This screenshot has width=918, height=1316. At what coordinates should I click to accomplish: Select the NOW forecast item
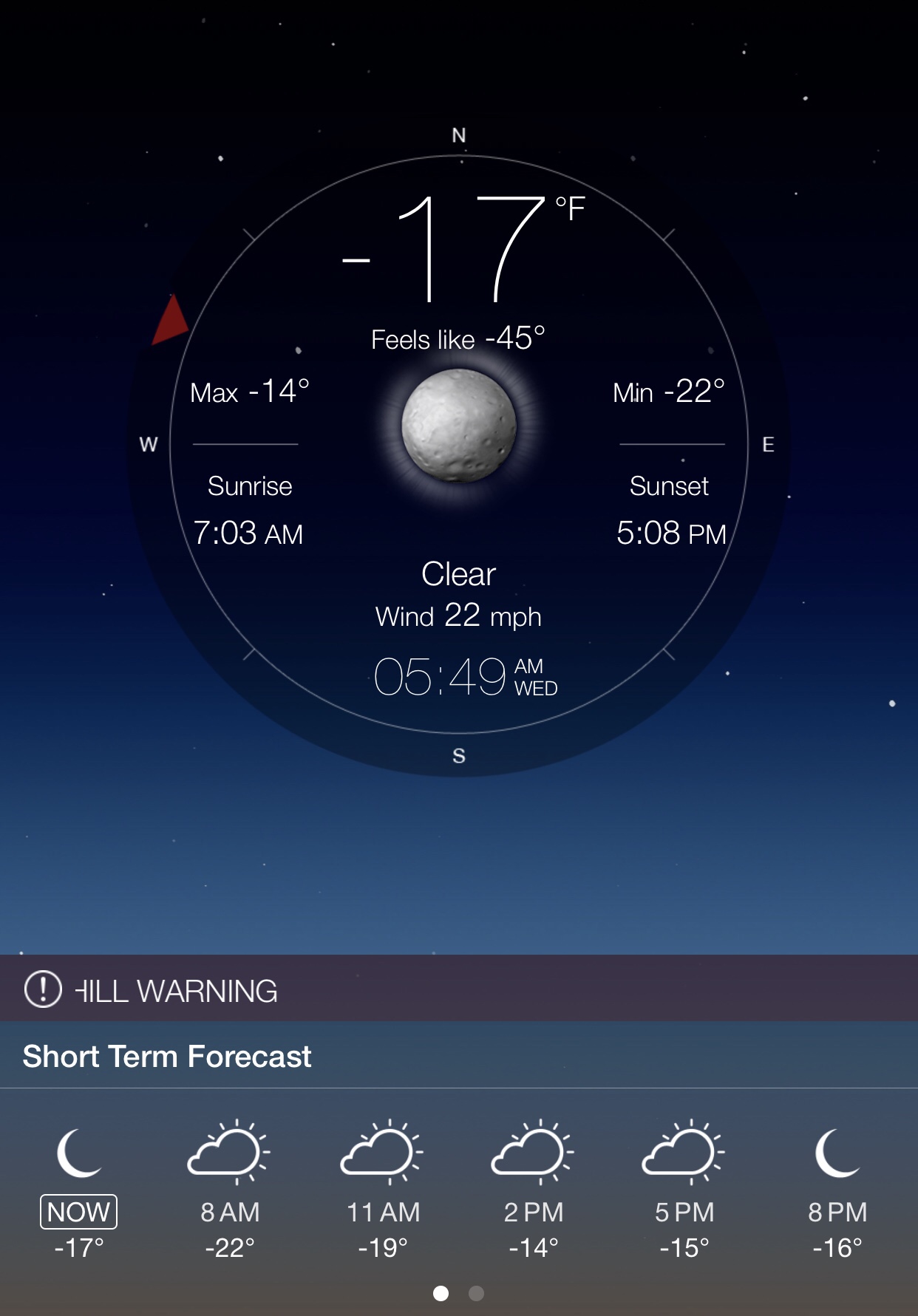pyautogui.click(x=78, y=1190)
